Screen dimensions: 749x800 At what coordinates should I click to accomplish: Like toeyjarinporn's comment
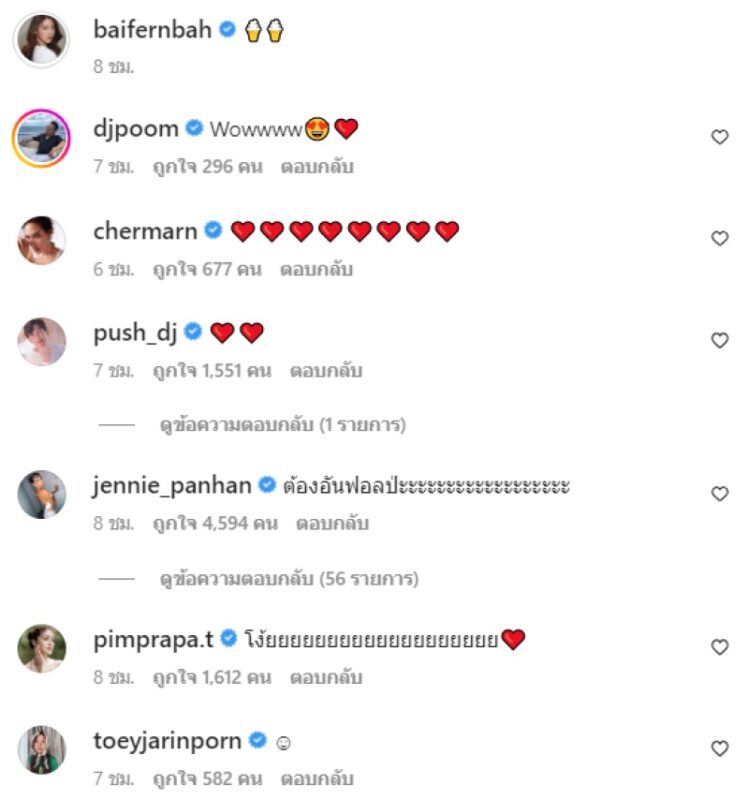719,748
